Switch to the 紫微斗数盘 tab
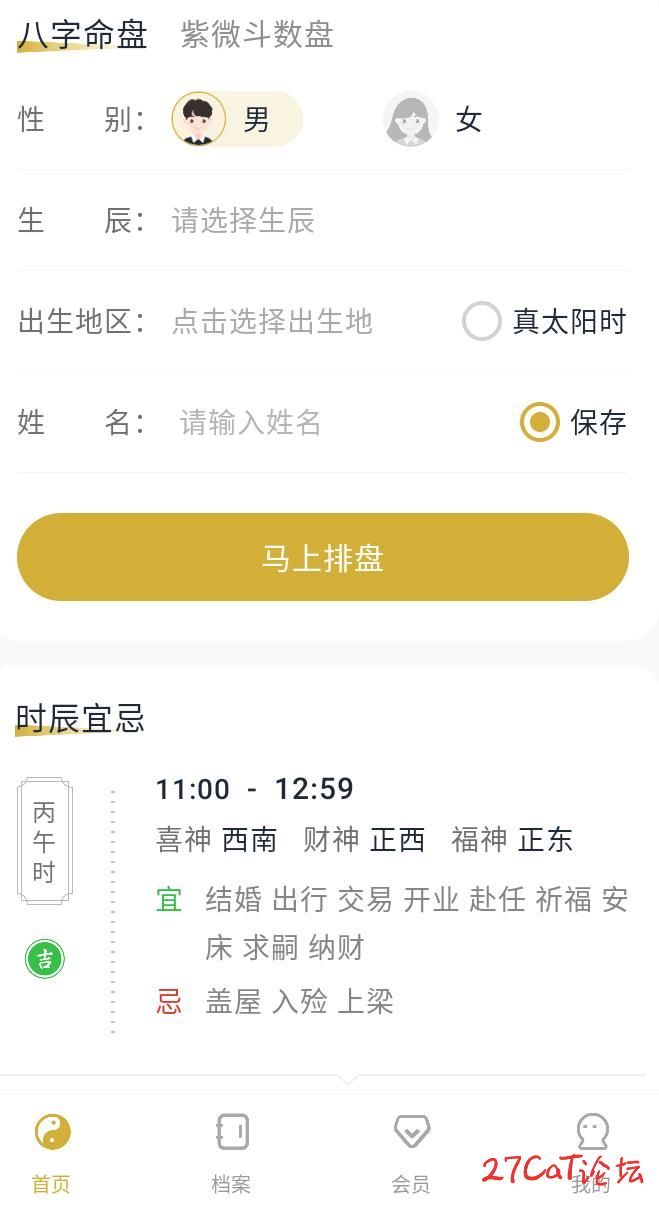659x1211 pixels. pos(257,35)
